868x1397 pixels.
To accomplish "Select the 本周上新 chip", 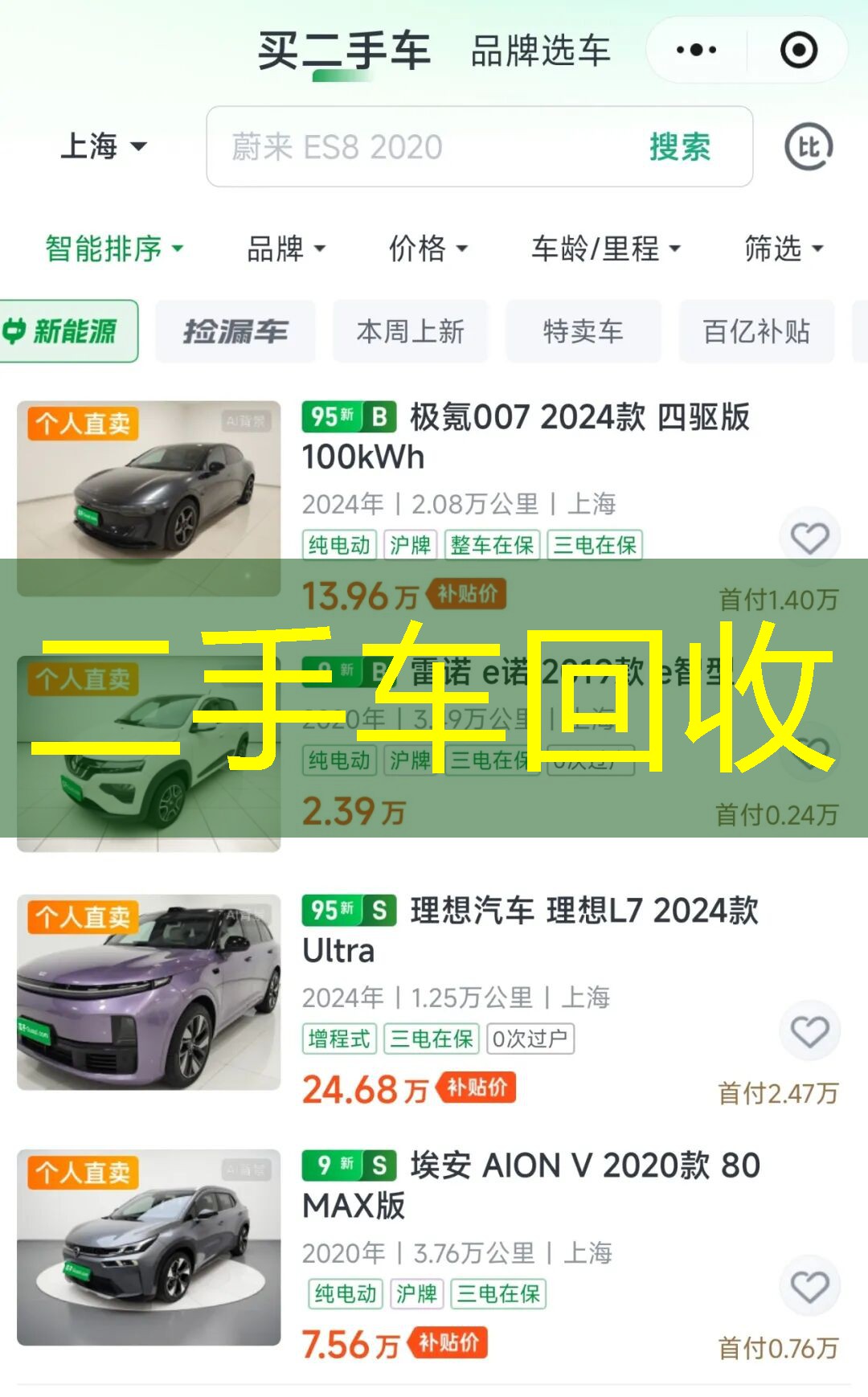I will point(410,331).
